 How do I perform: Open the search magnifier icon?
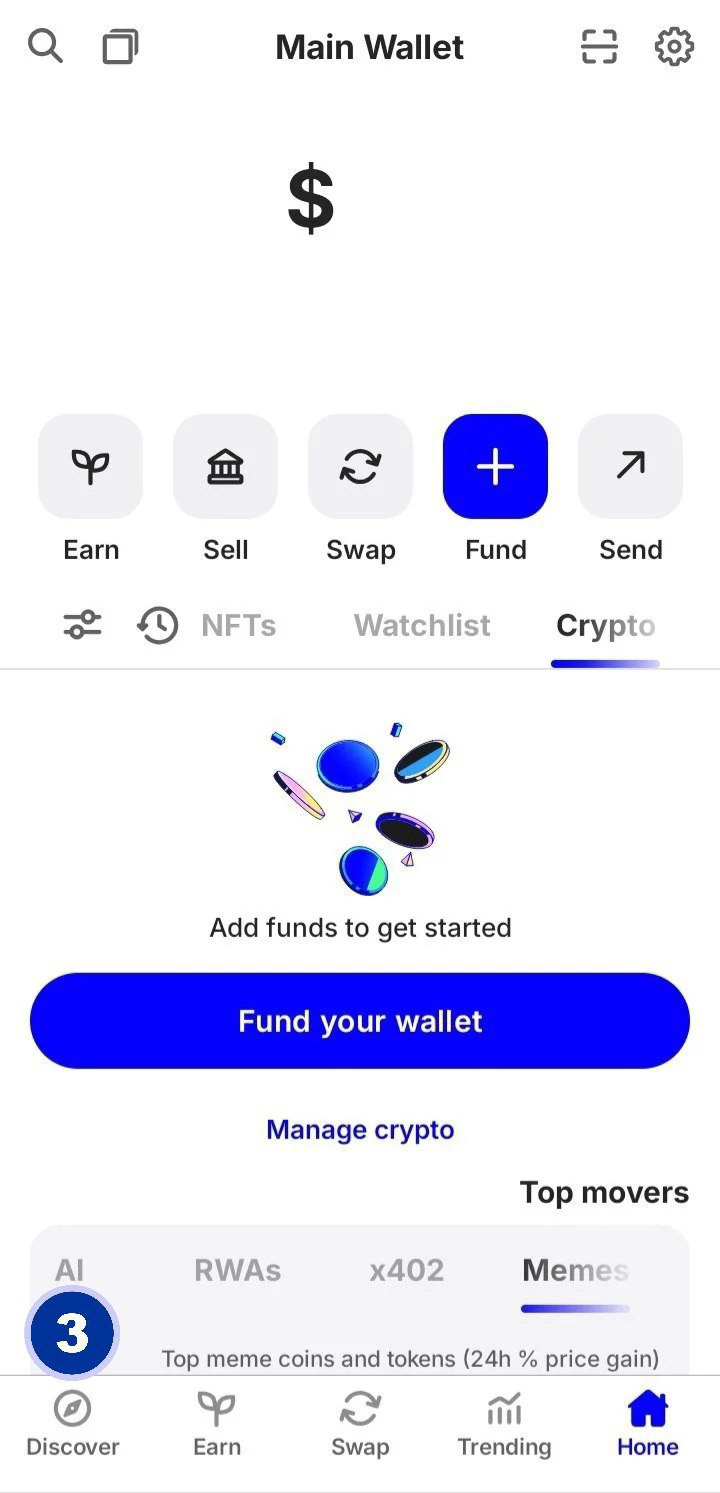[45, 46]
